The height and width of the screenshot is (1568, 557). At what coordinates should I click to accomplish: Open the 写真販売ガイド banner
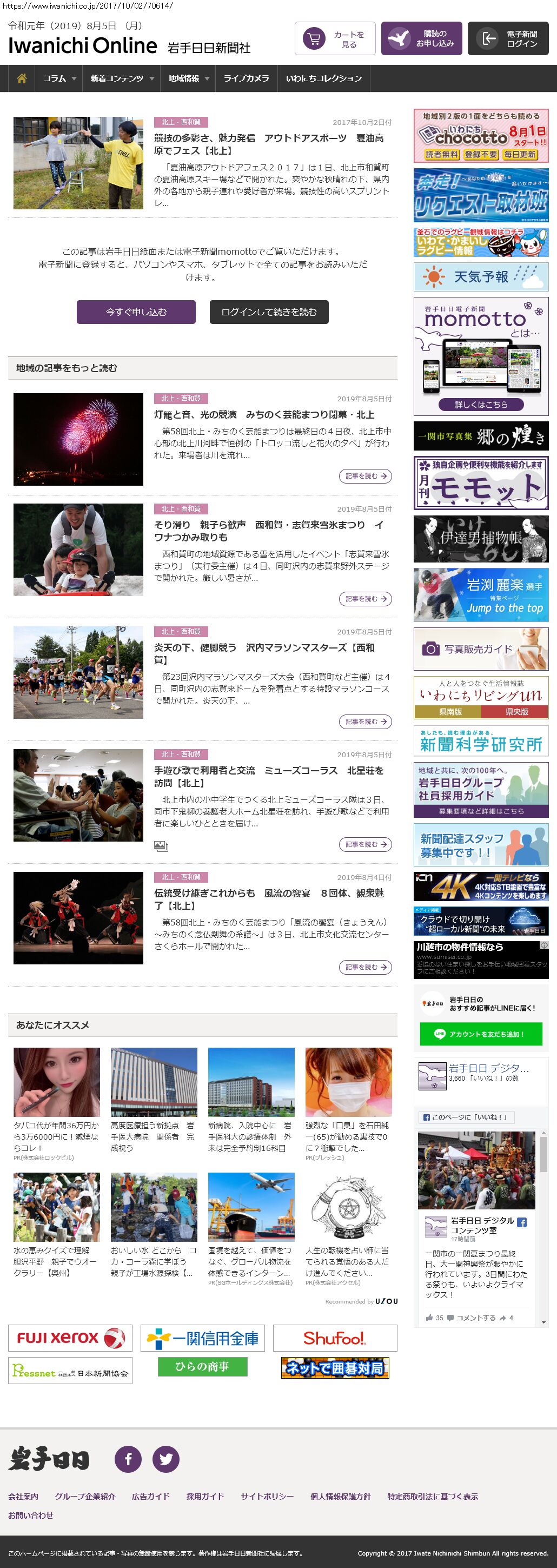tap(481, 649)
